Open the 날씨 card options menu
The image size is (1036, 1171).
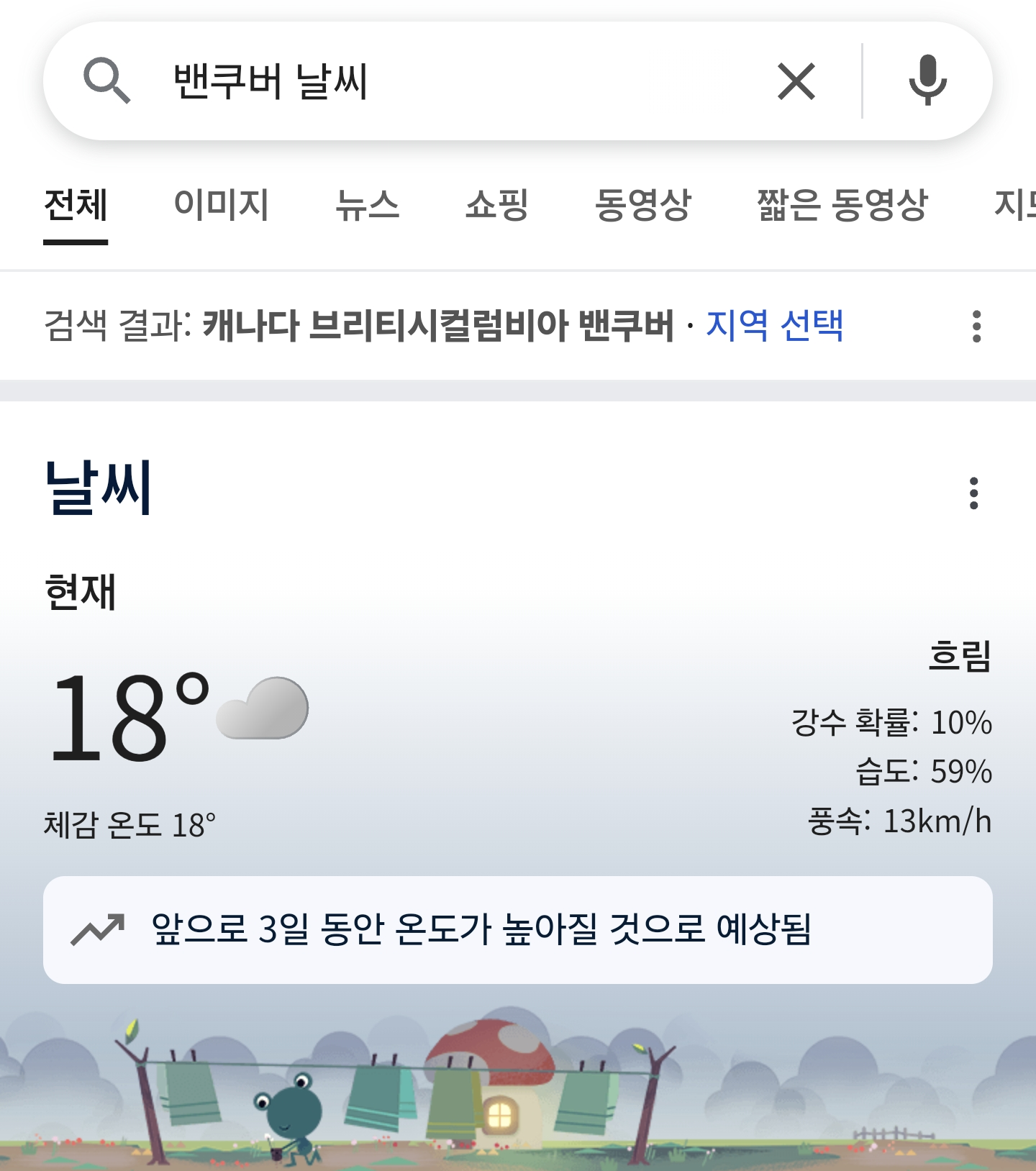[973, 493]
